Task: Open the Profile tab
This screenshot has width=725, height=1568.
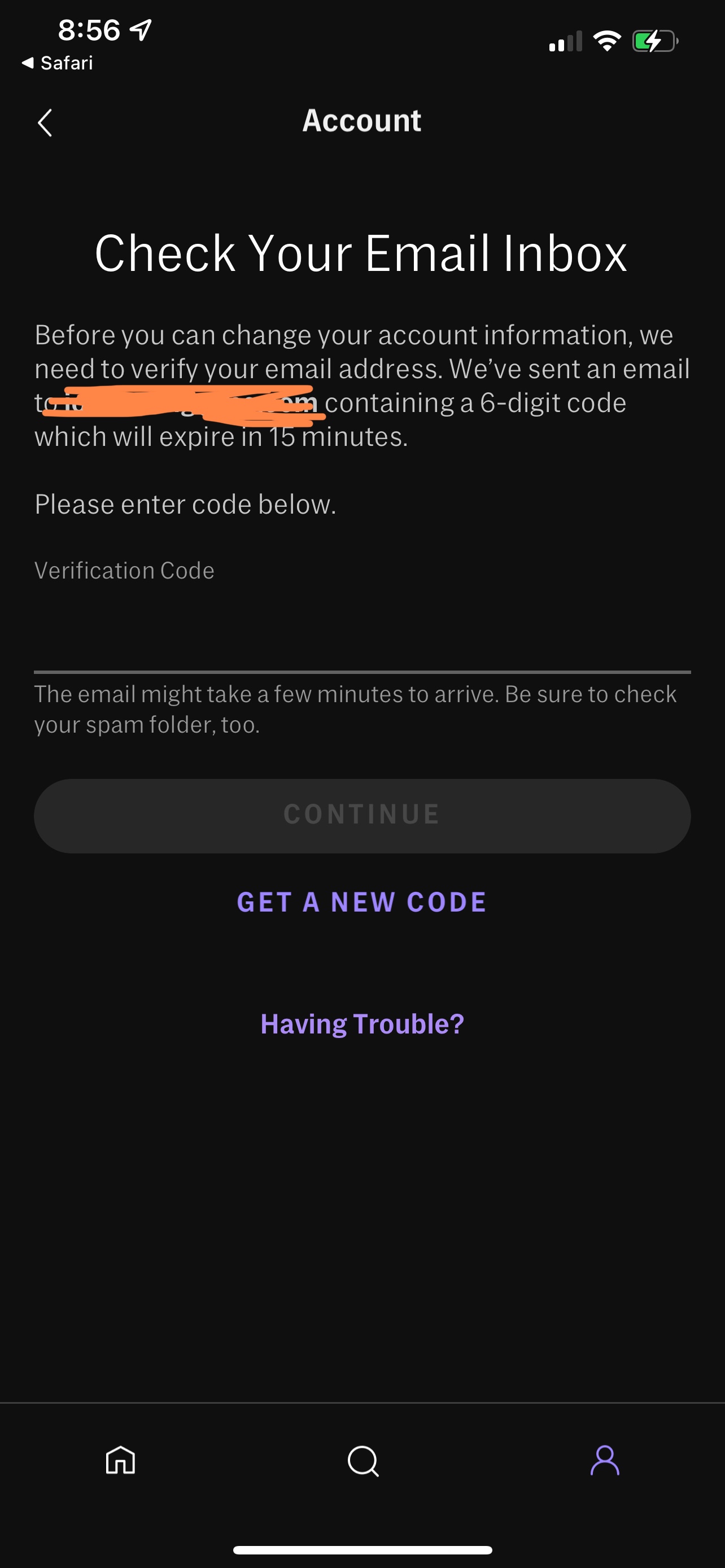Action: tap(605, 1460)
